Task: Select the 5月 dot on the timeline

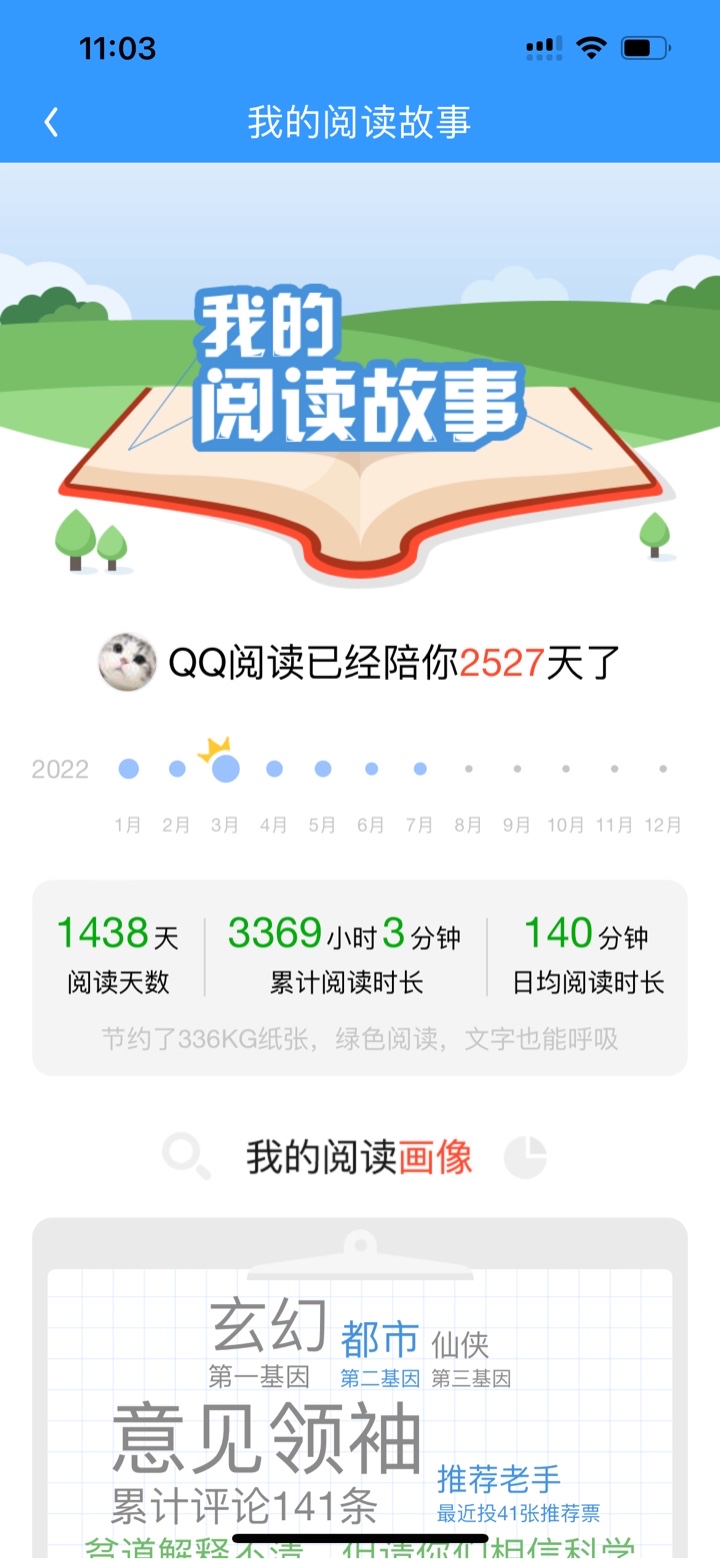Action: point(323,769)
